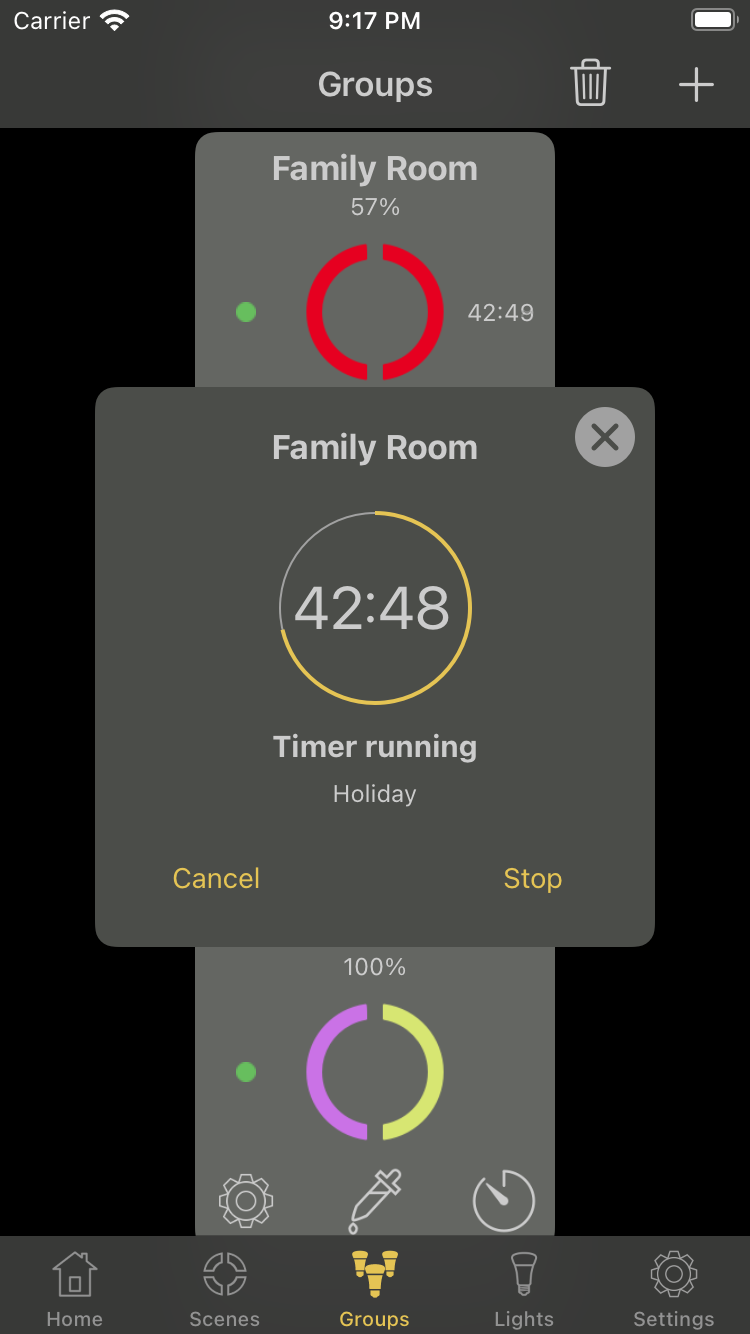
Task: Add a new group with the plus icon
Action: click(696, 85)
